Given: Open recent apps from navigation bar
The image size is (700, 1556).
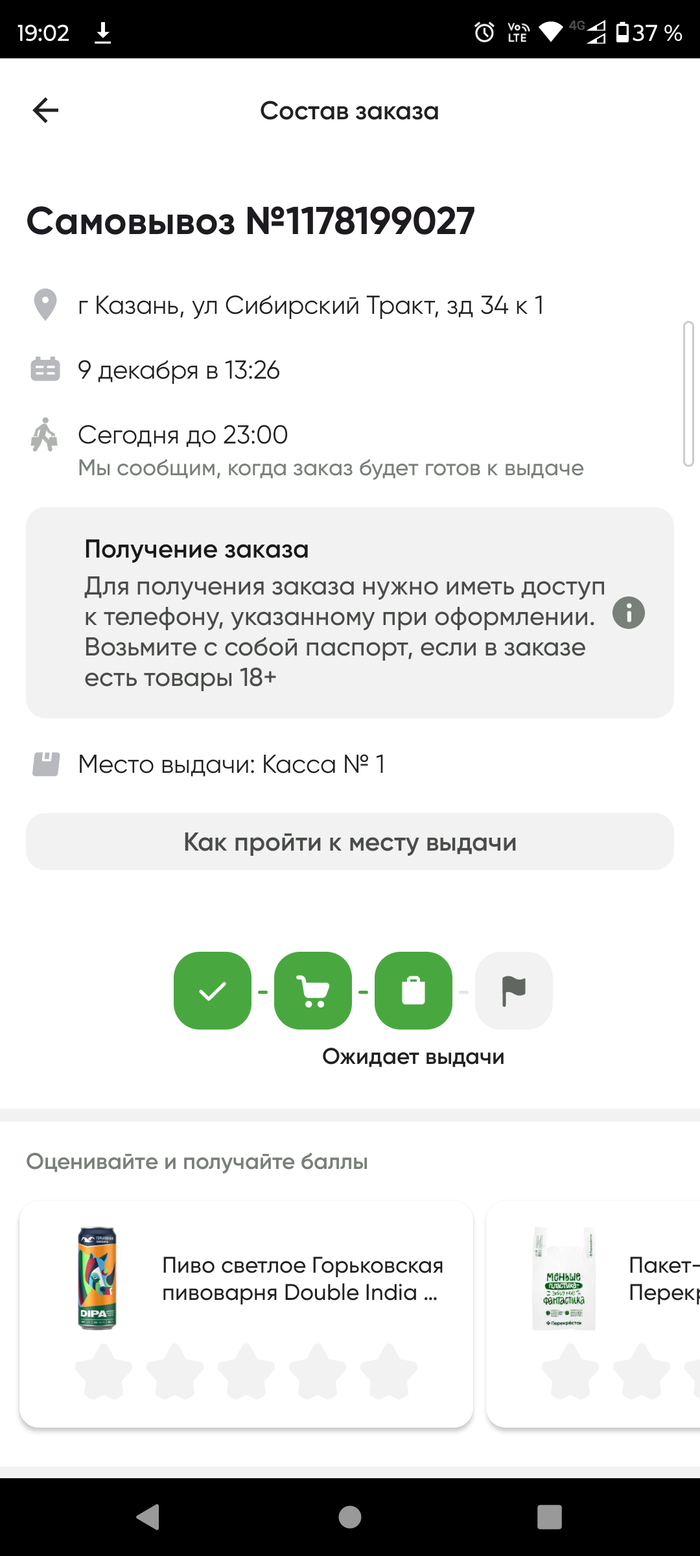Looking at the screenshot, I should (549, 1517).
